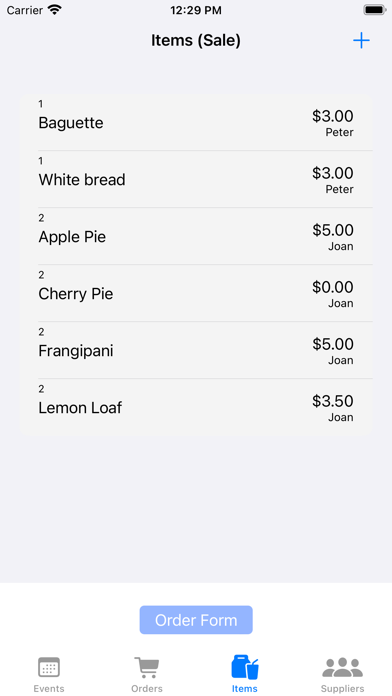Image resolution: width=392 pixels, height=696 pixels.
Task: Go to the Orders tab
Action: click(x=147, y=675)
